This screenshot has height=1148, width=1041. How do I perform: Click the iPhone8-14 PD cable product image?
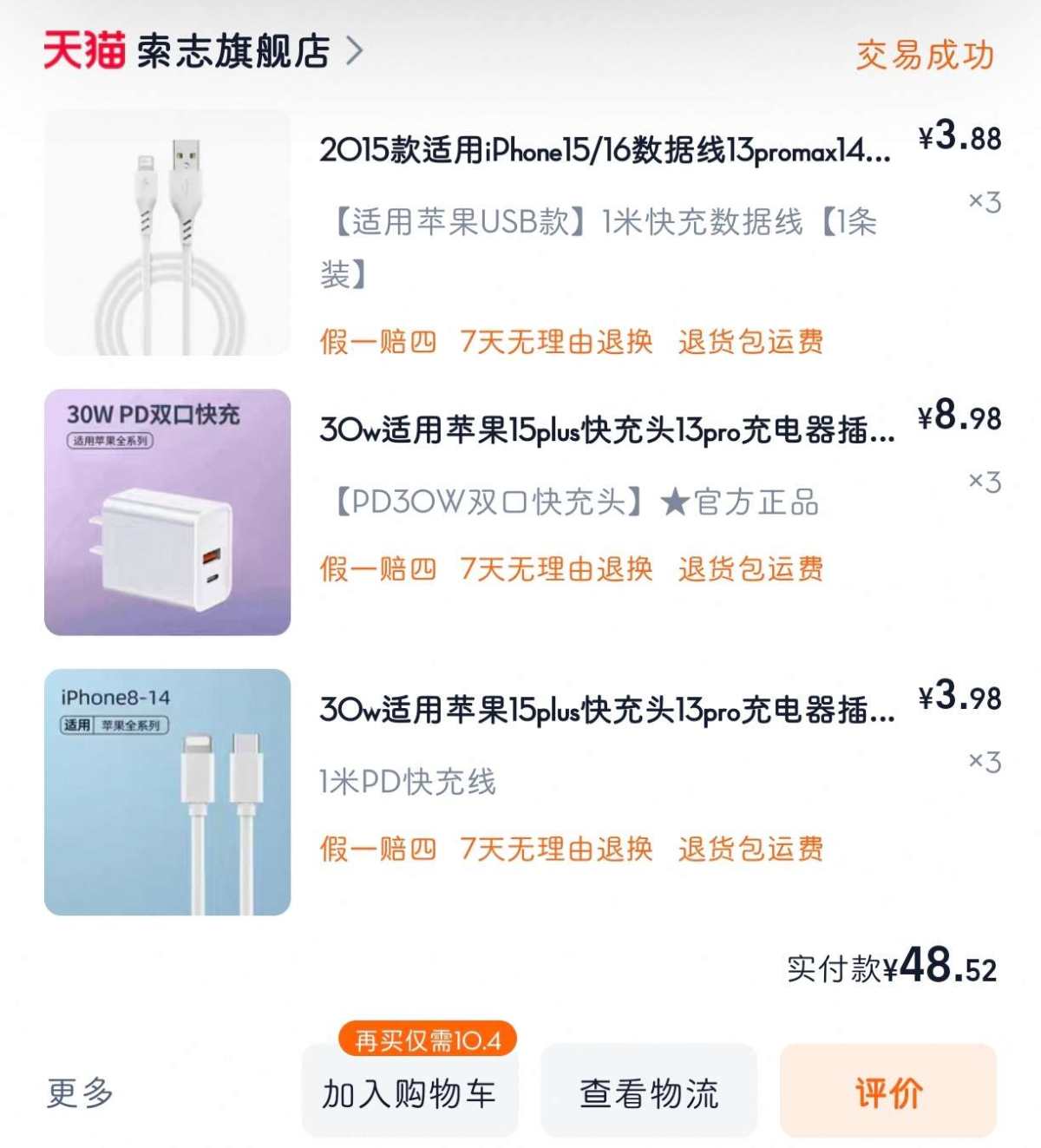(x=167, y=791)
